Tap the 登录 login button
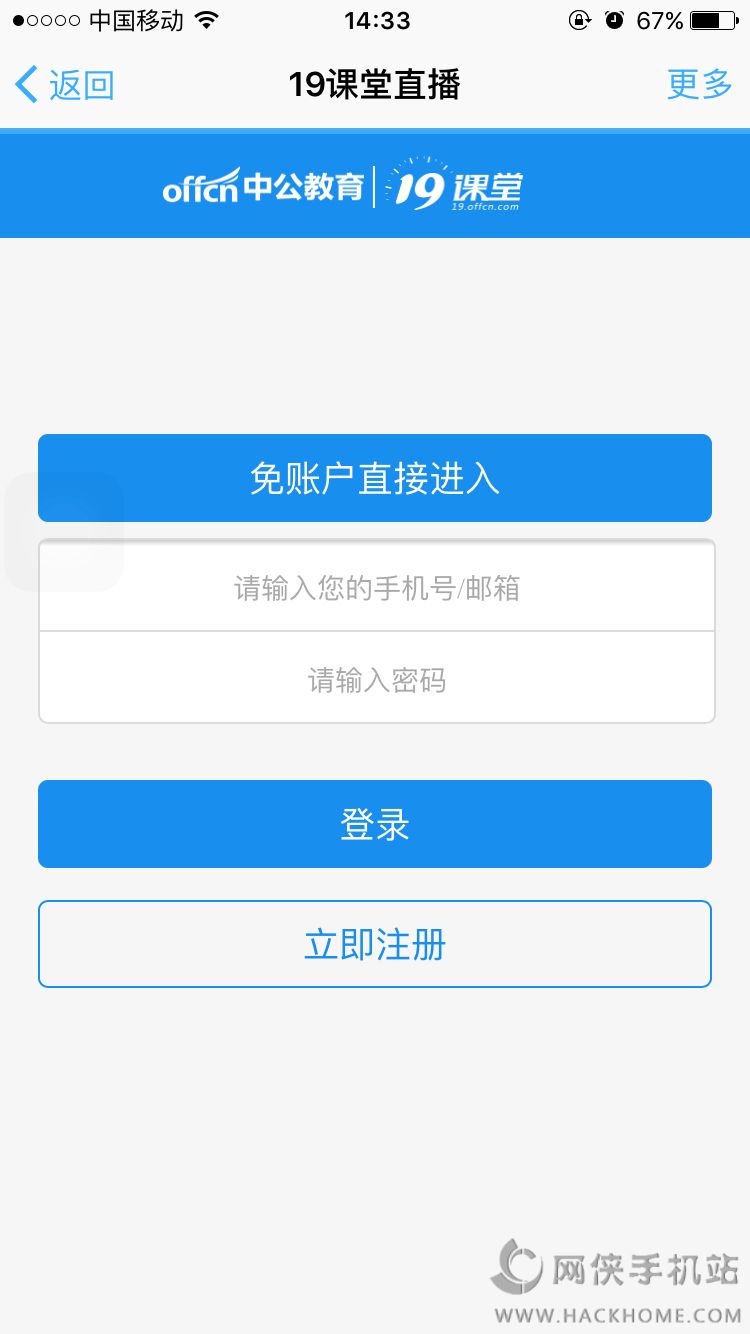Screen dimensions: 750x1334 375,824
